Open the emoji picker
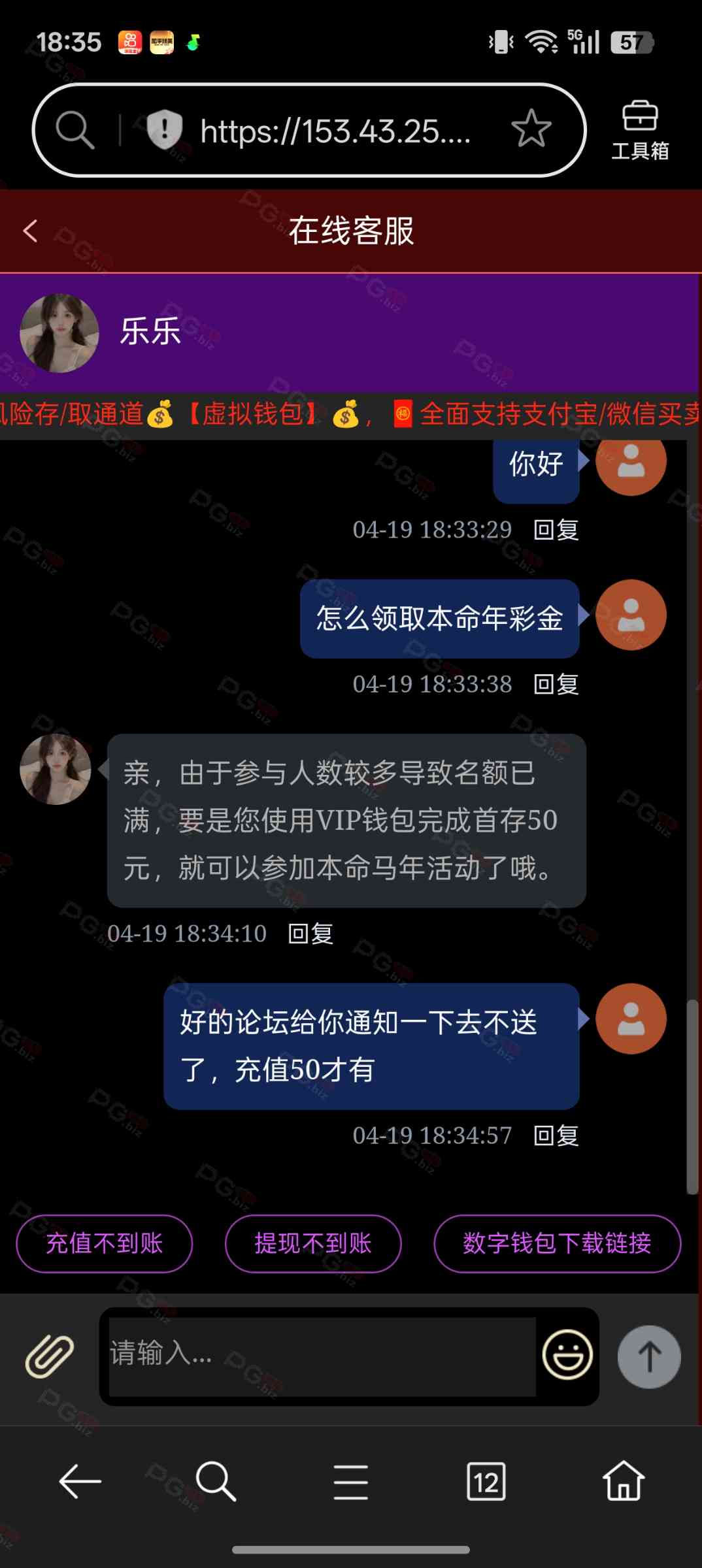702x1568 pixels. tap(567, 1356)
